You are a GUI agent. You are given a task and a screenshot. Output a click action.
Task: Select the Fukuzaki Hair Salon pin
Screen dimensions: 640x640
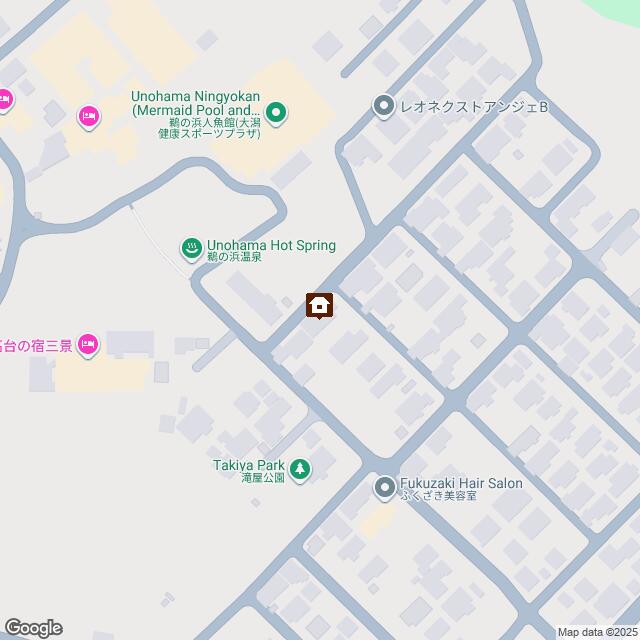tap(385, 487)
